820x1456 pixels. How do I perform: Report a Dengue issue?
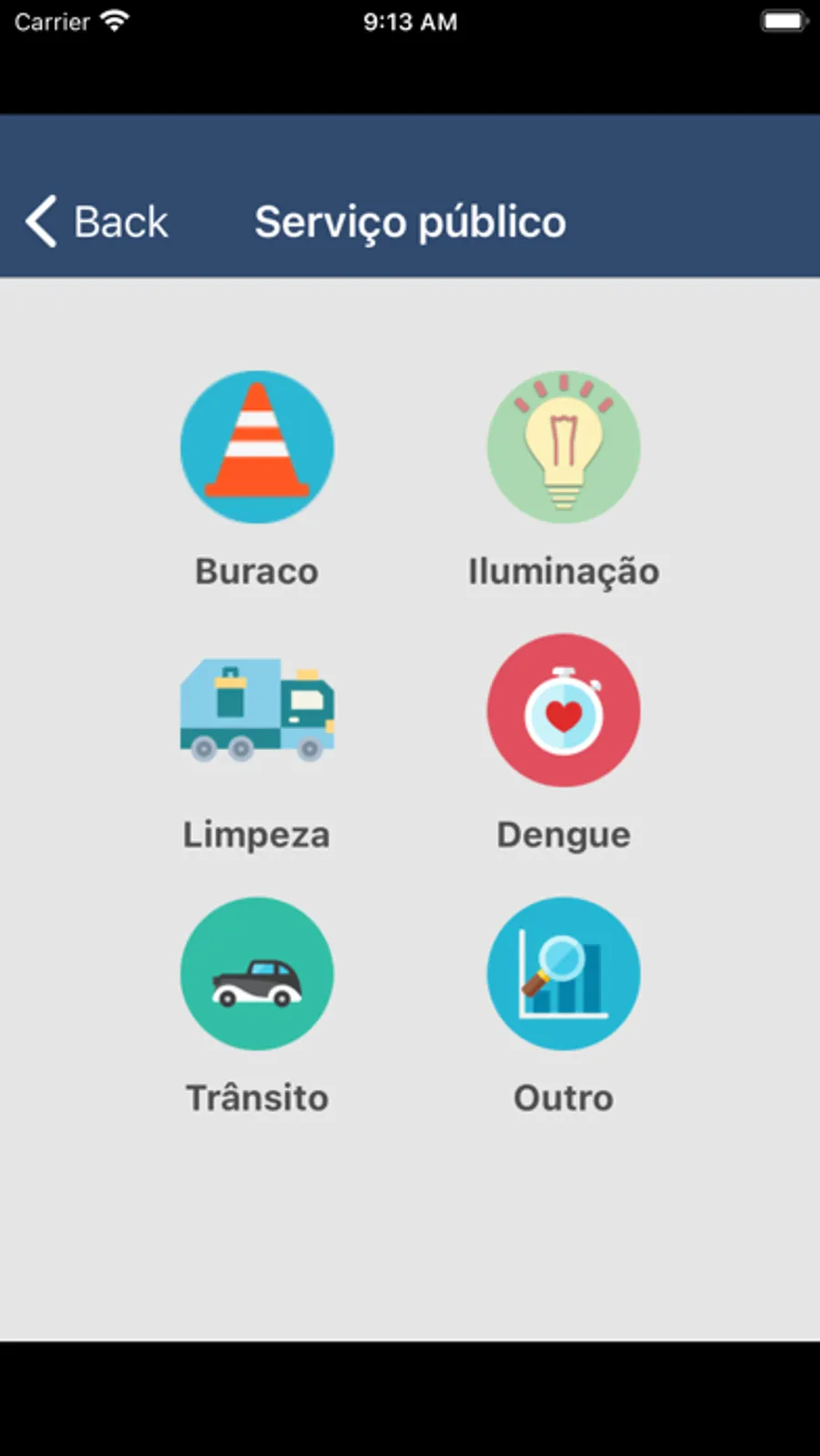click(563, 711)
